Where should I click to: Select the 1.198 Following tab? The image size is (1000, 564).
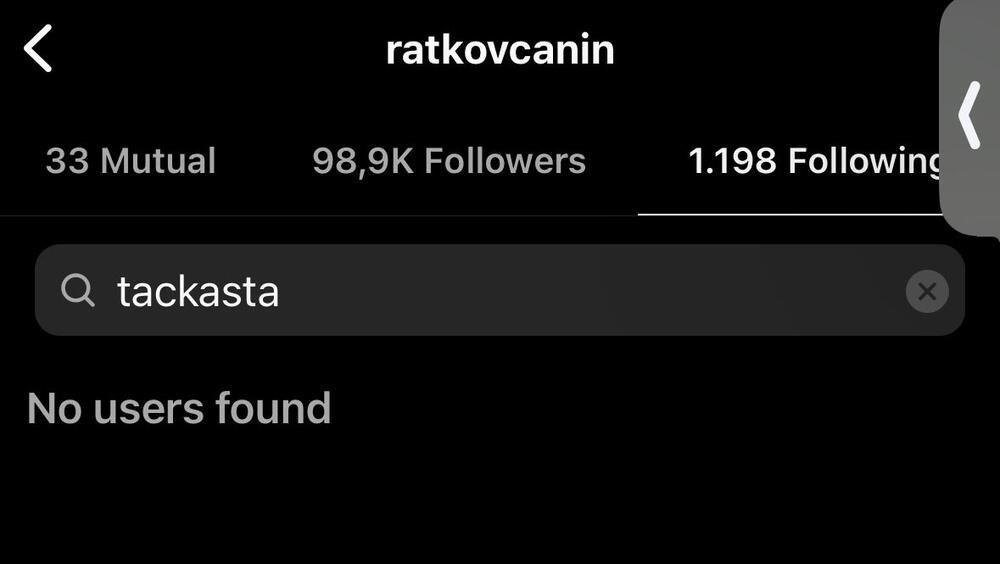(x=812, y=161)
